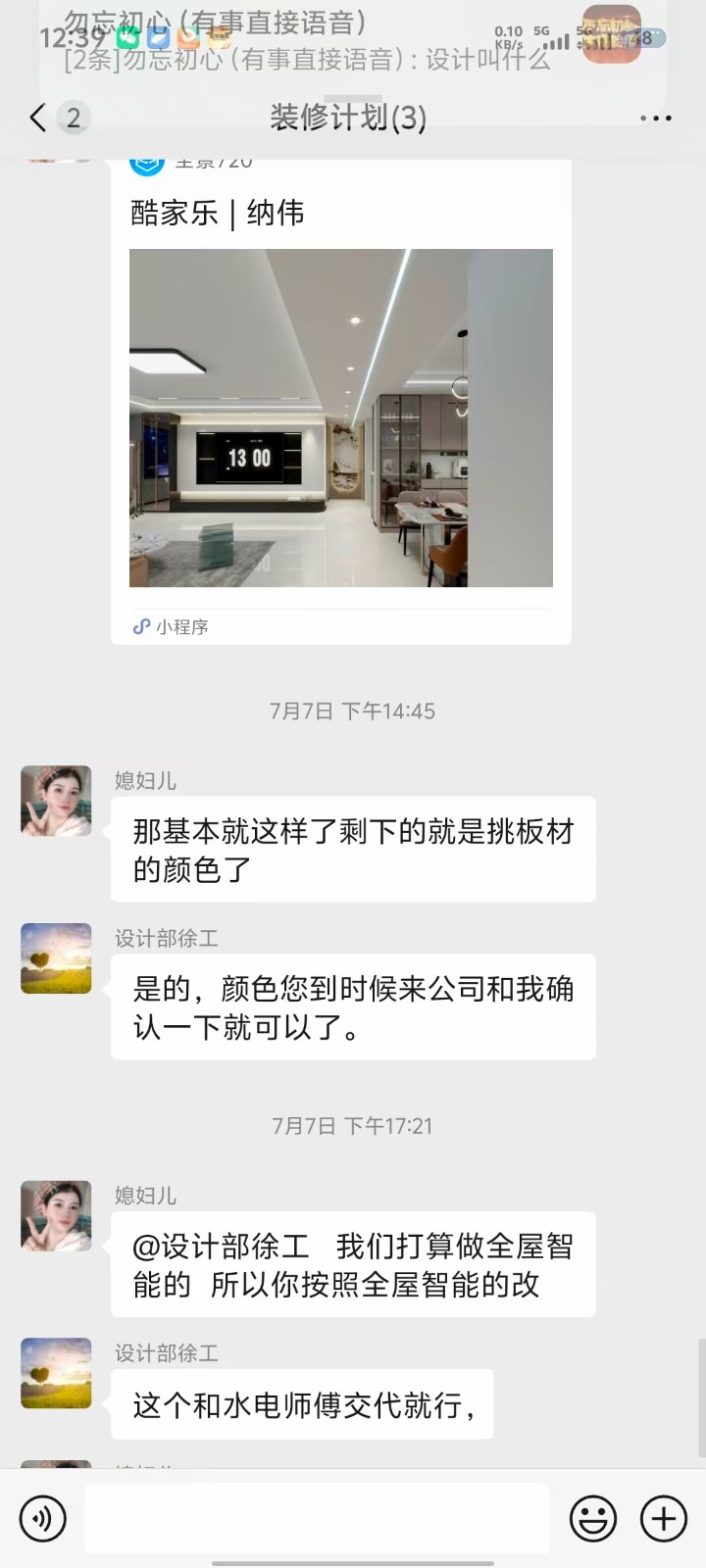Tap 媳妇儿's avatar beside the 挑板材 message
706x1568 pixels.
pyautogui.click(x=56, y=801)
